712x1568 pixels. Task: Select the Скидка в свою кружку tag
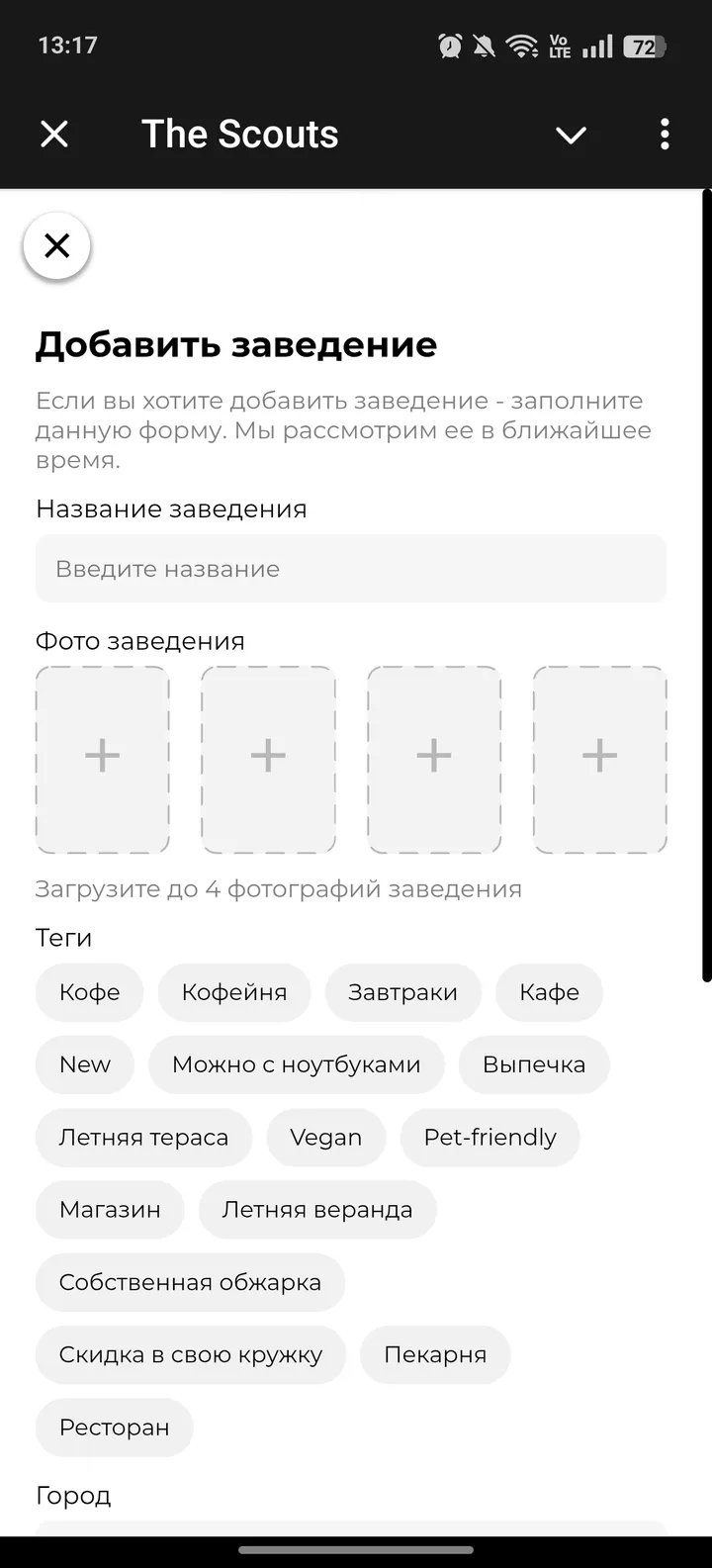[190, 1354]
